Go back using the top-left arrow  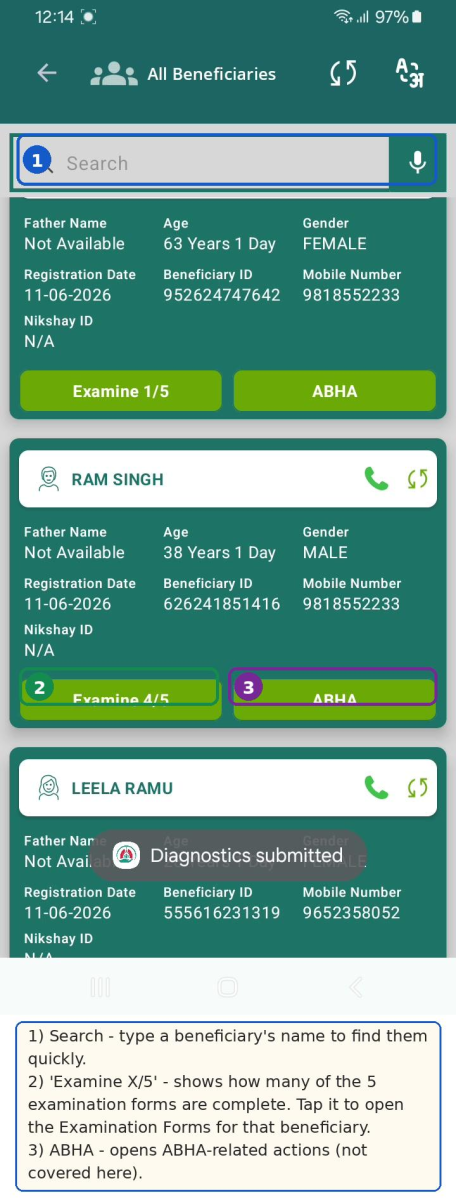click(47, 73)
